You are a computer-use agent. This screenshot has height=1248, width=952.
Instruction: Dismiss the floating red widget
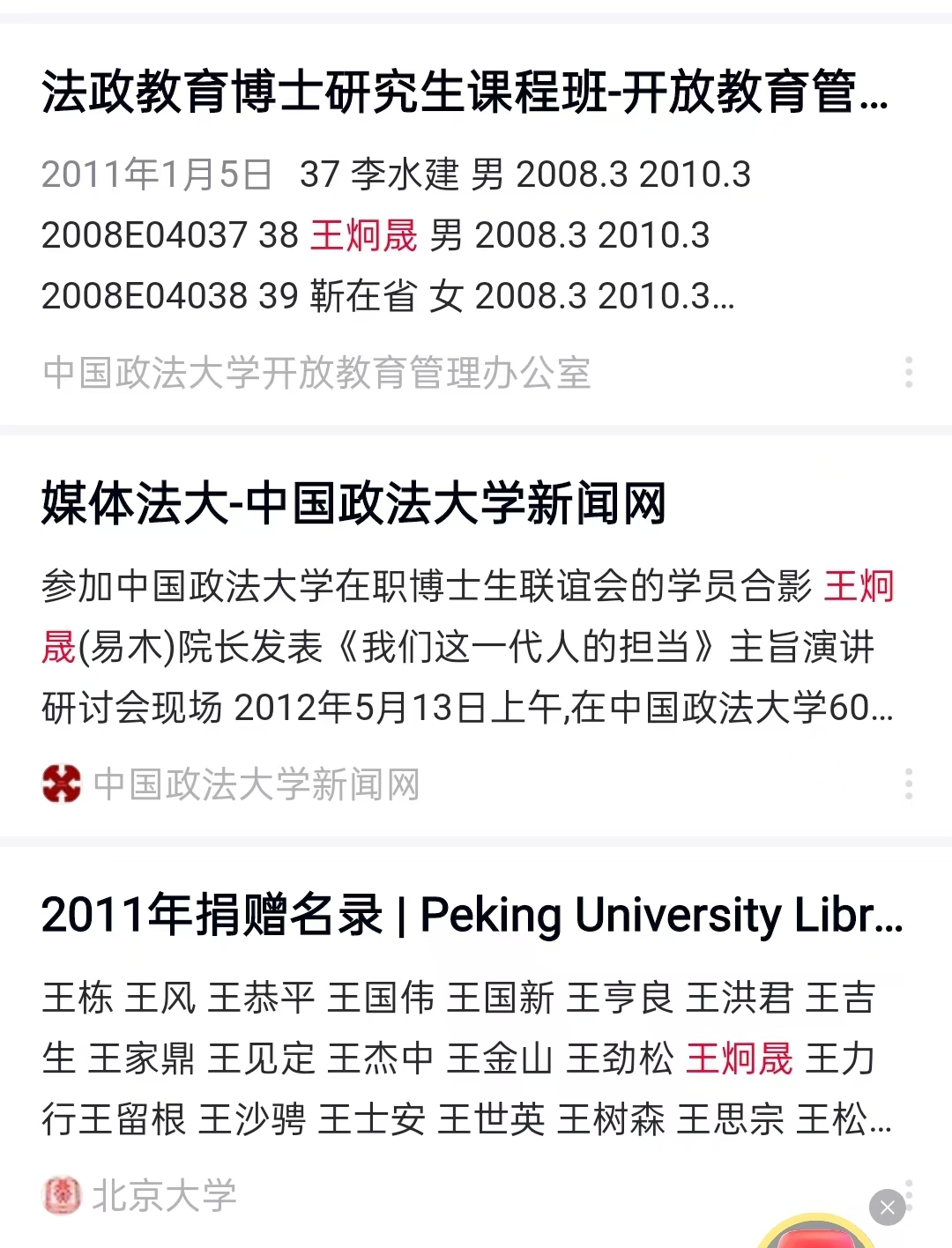(x=887, y=1207)
